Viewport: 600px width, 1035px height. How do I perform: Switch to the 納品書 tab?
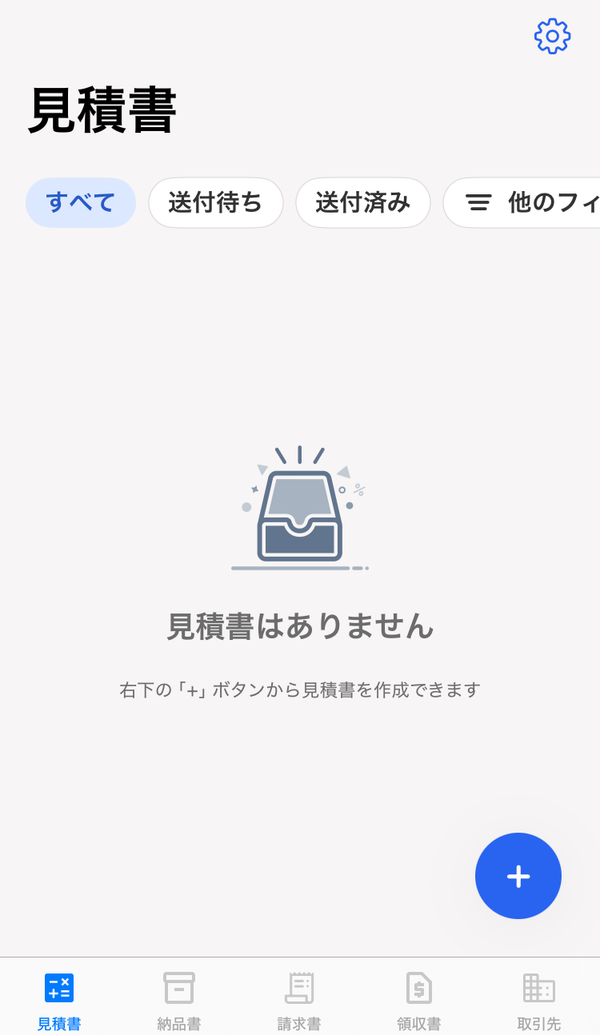(180, 1001)
